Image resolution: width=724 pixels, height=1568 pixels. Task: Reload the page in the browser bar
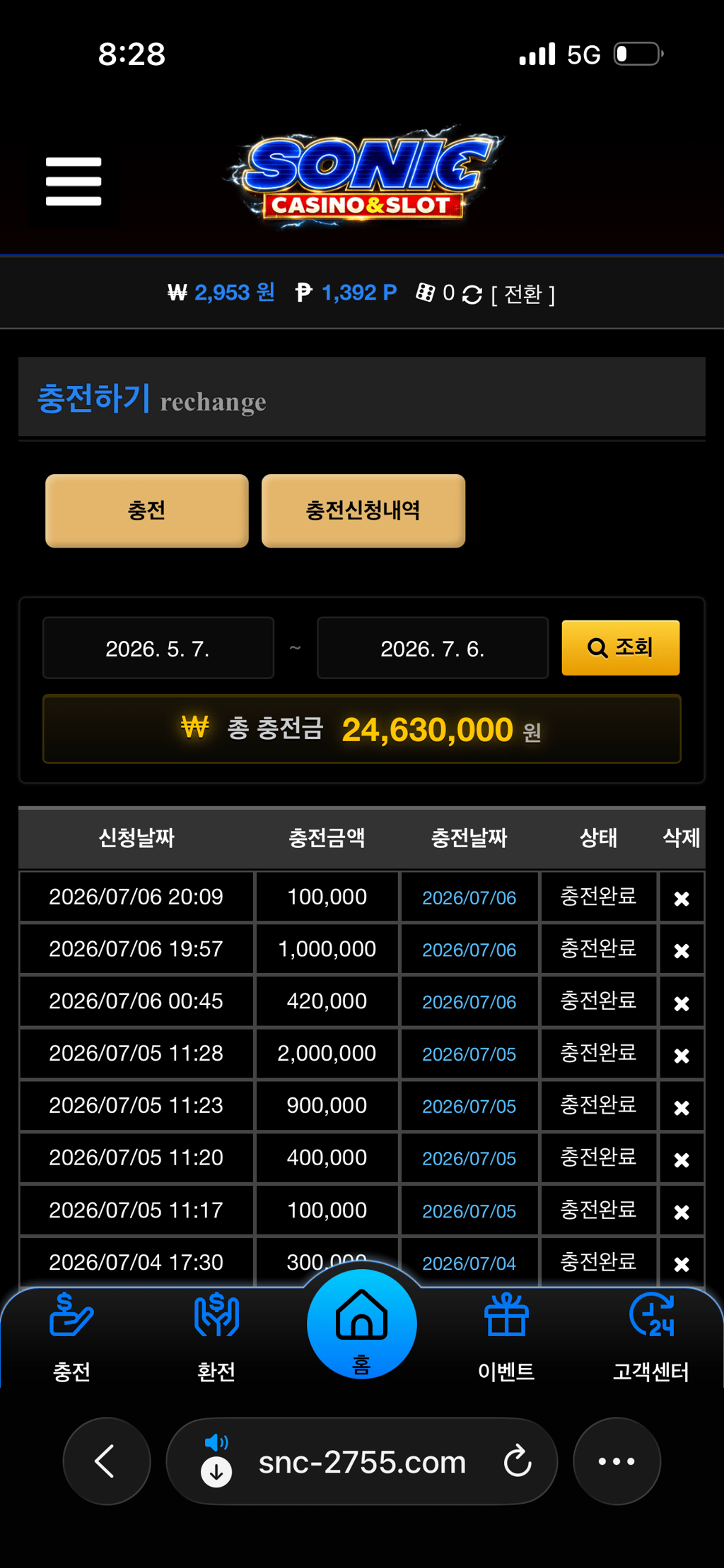(518, 1461)
